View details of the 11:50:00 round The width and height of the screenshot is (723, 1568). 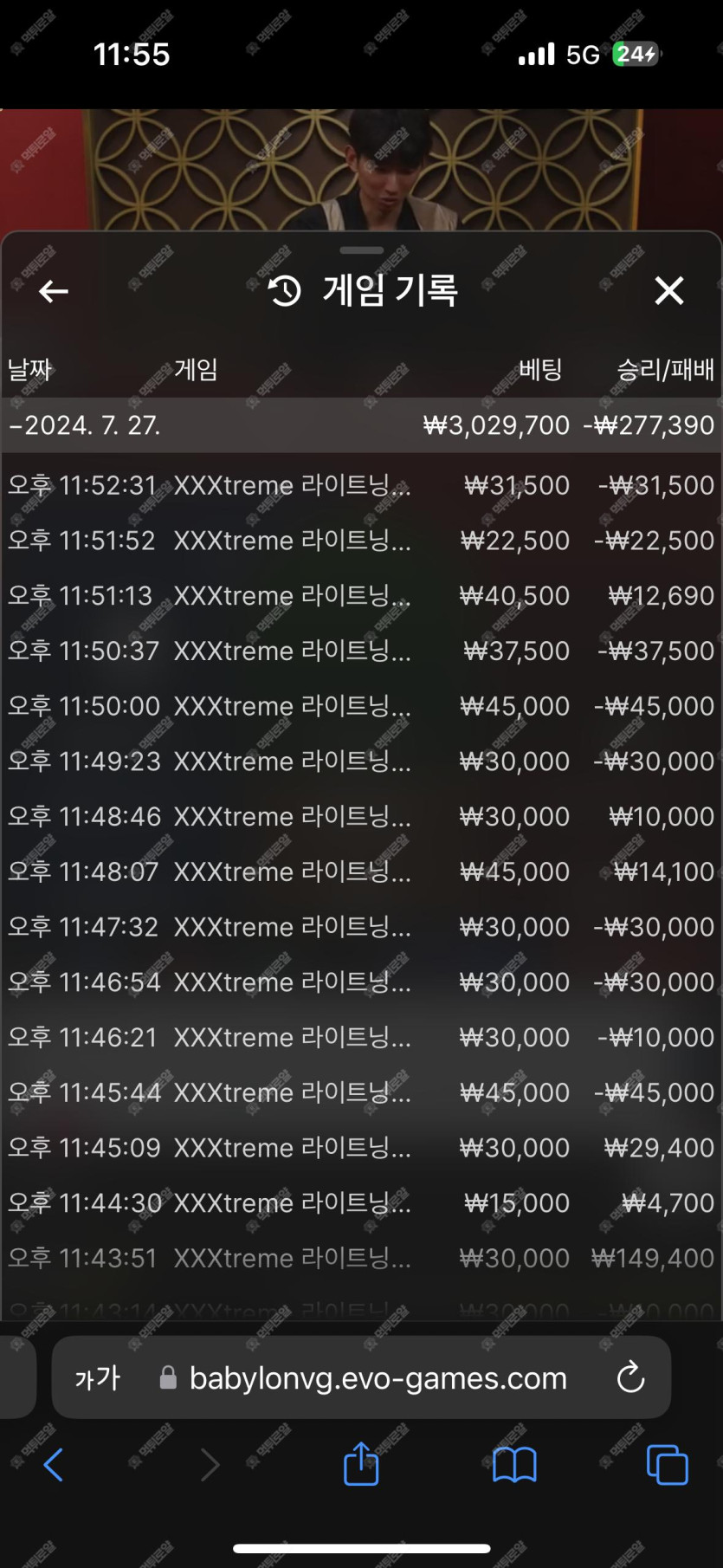click(x=361, y=706)
